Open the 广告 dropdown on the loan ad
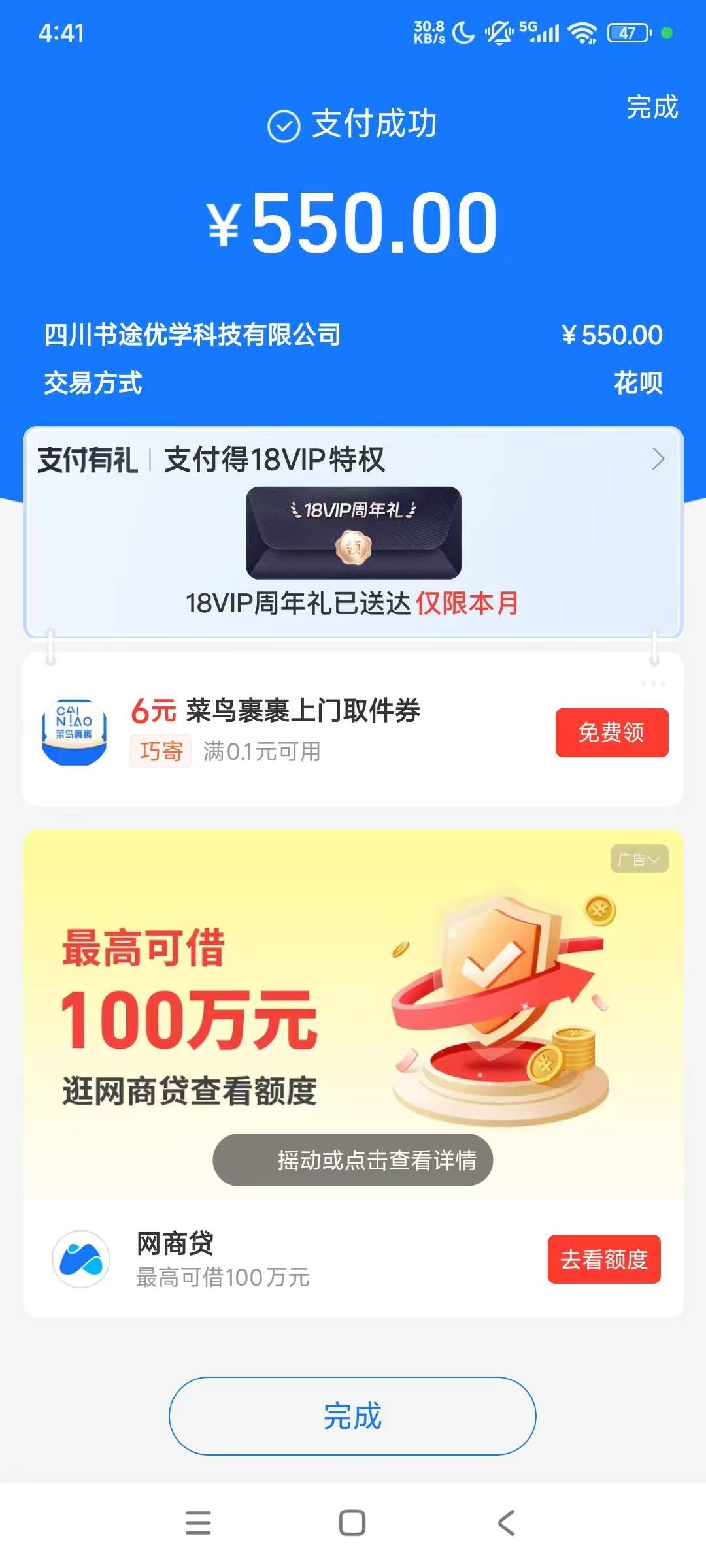The width and height of the screenshot is (706, 1568). click(639, 859)
